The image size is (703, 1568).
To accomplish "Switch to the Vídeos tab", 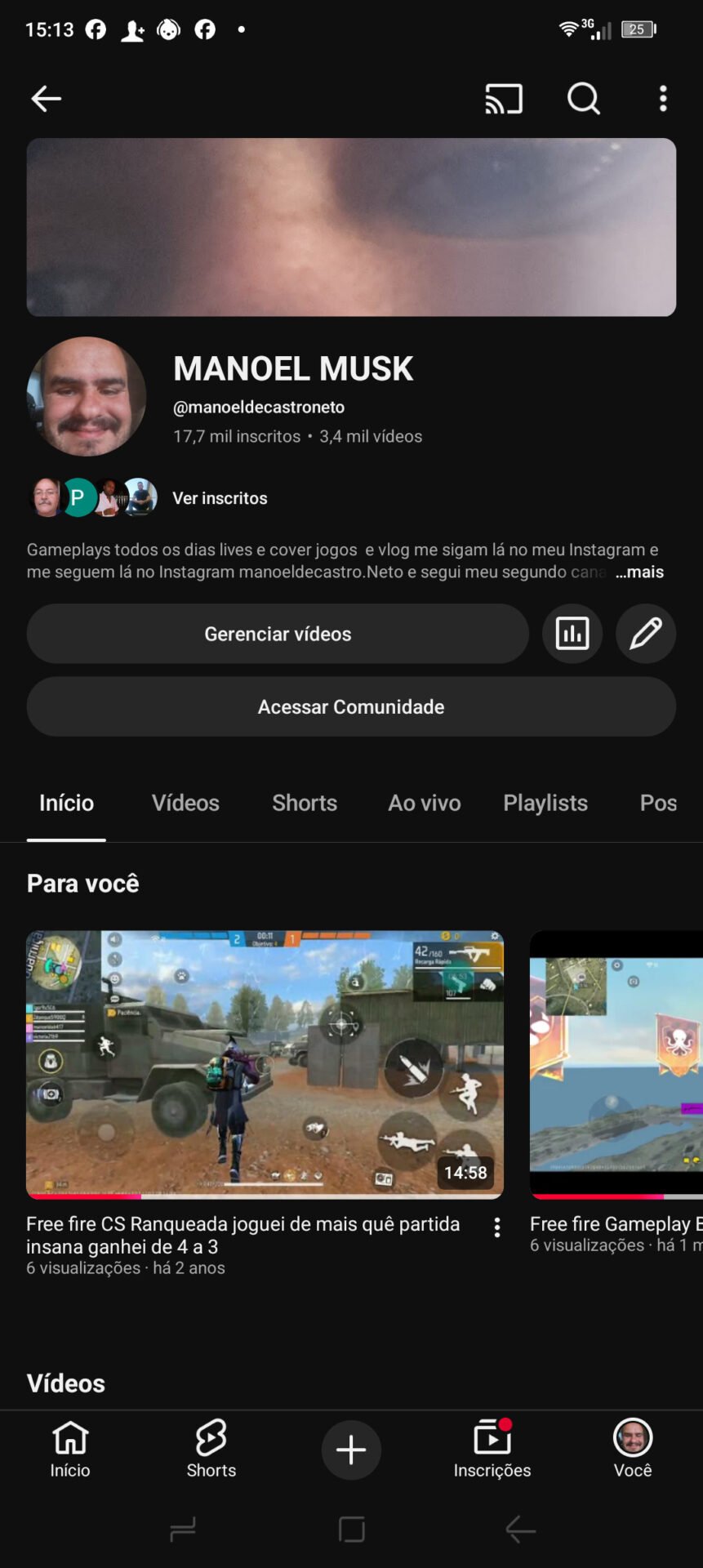I will 185,803.
